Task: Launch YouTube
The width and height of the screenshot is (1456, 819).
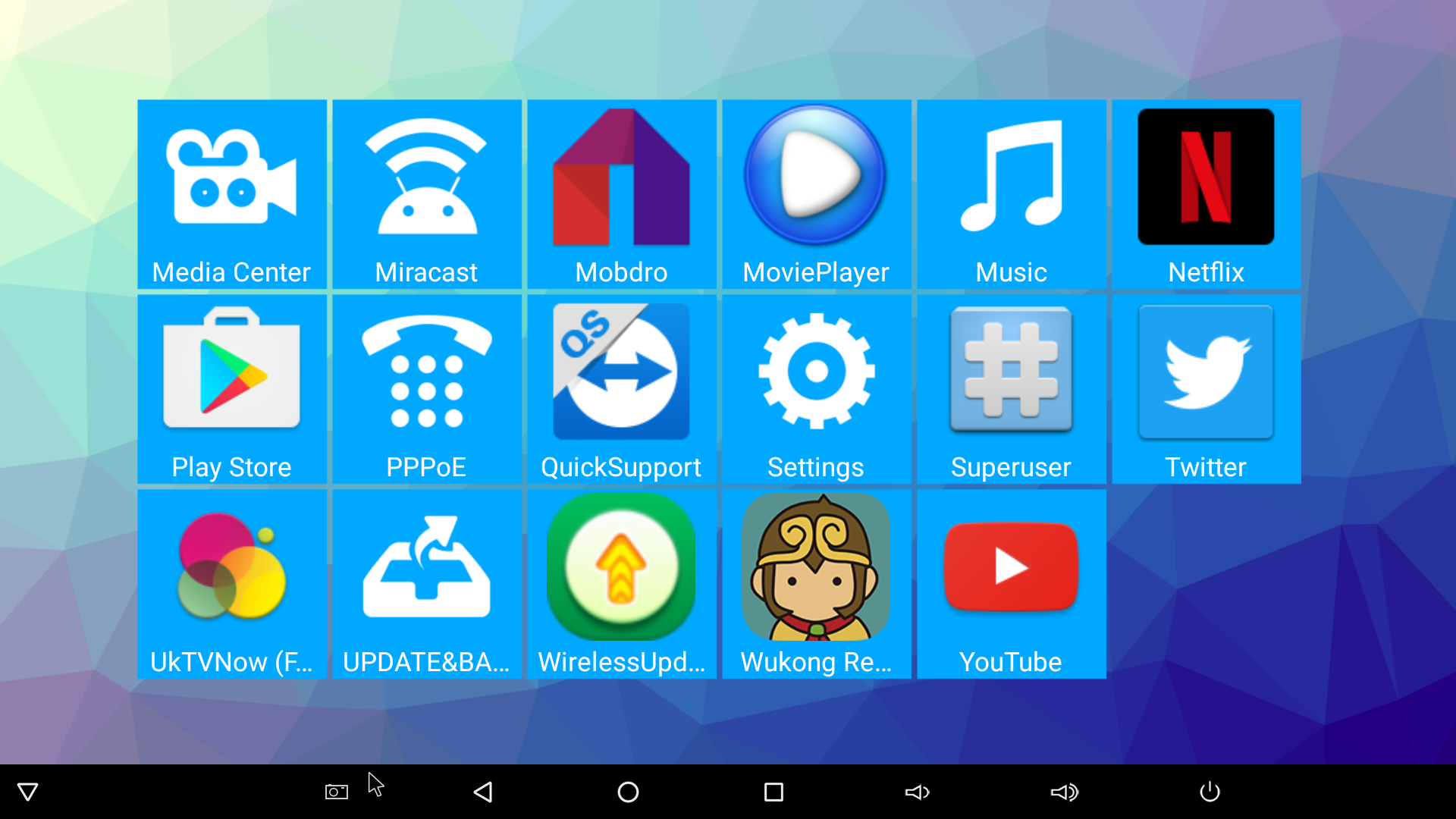Action: (x=1011, y=583)
